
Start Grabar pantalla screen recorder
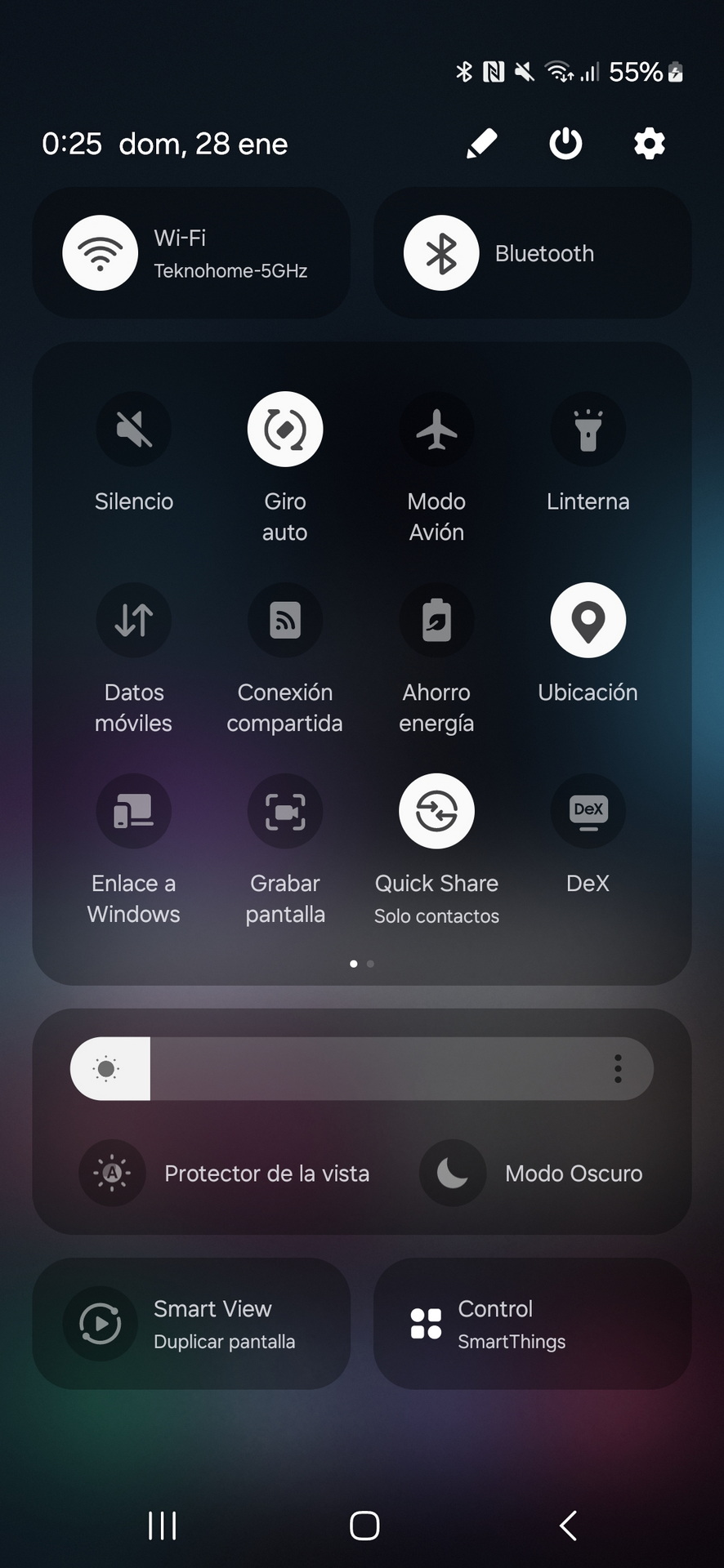285,812
